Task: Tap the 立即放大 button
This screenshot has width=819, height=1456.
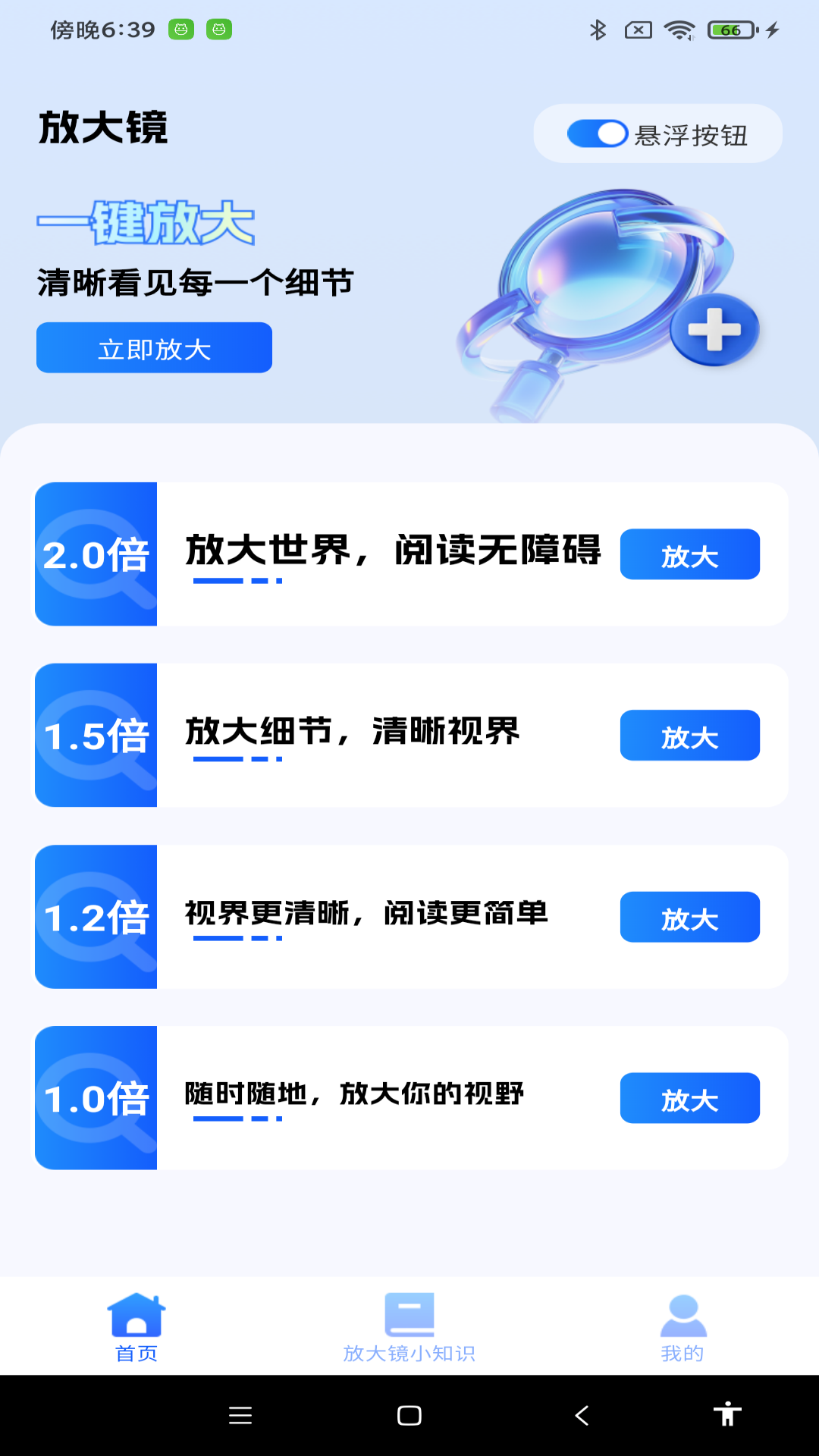Action: tap(153, 347)
